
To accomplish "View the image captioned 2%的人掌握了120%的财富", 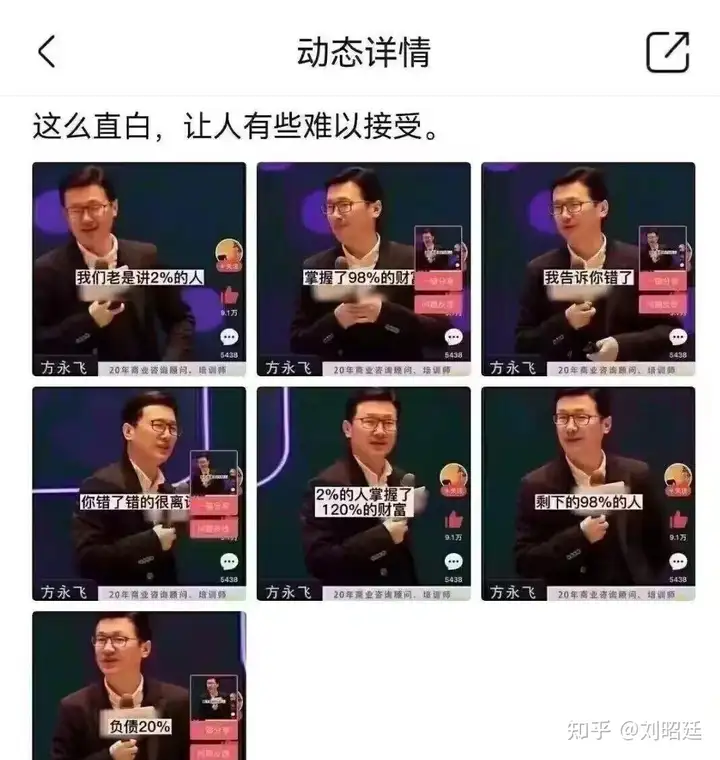I will (x=363, y=494).
